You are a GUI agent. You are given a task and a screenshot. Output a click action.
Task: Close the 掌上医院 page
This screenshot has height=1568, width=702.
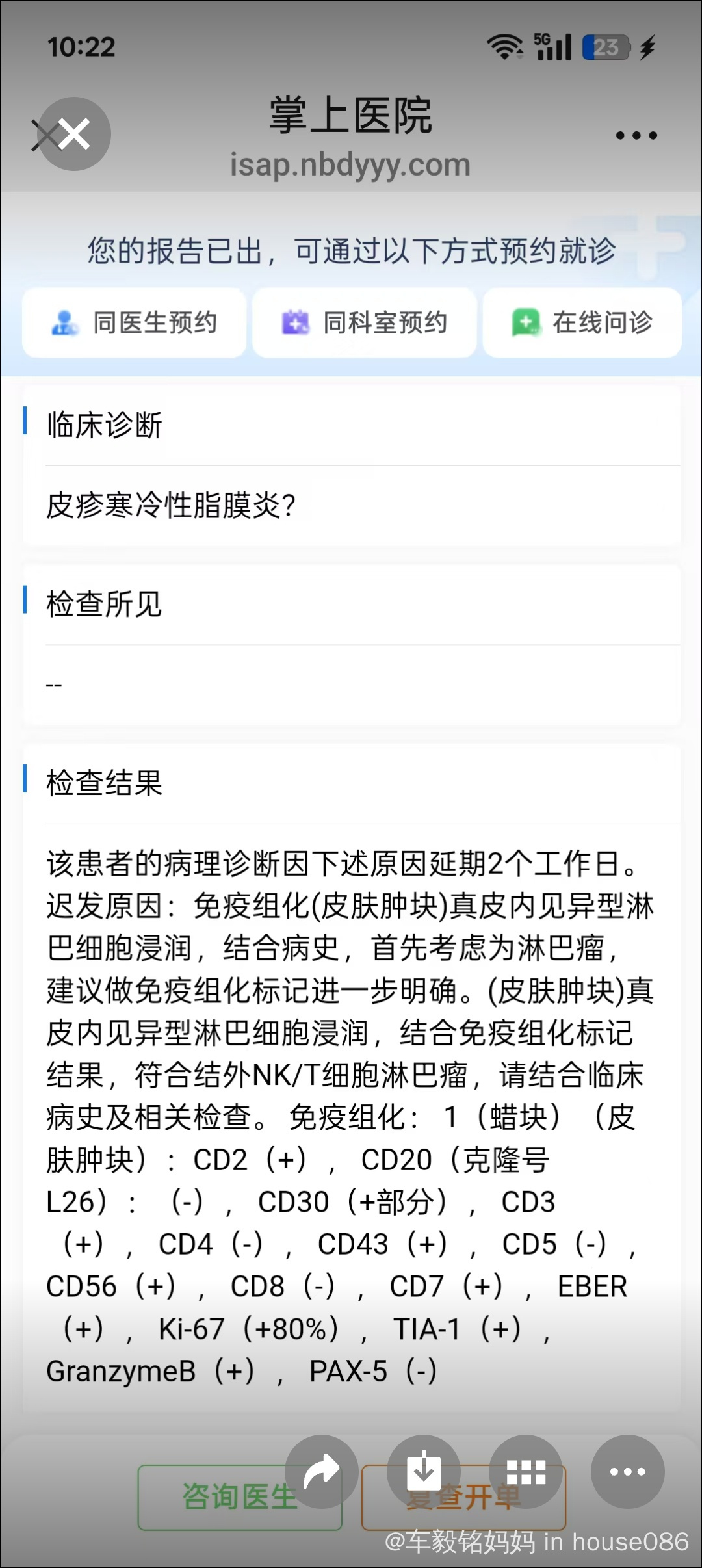tap(73, 135)
